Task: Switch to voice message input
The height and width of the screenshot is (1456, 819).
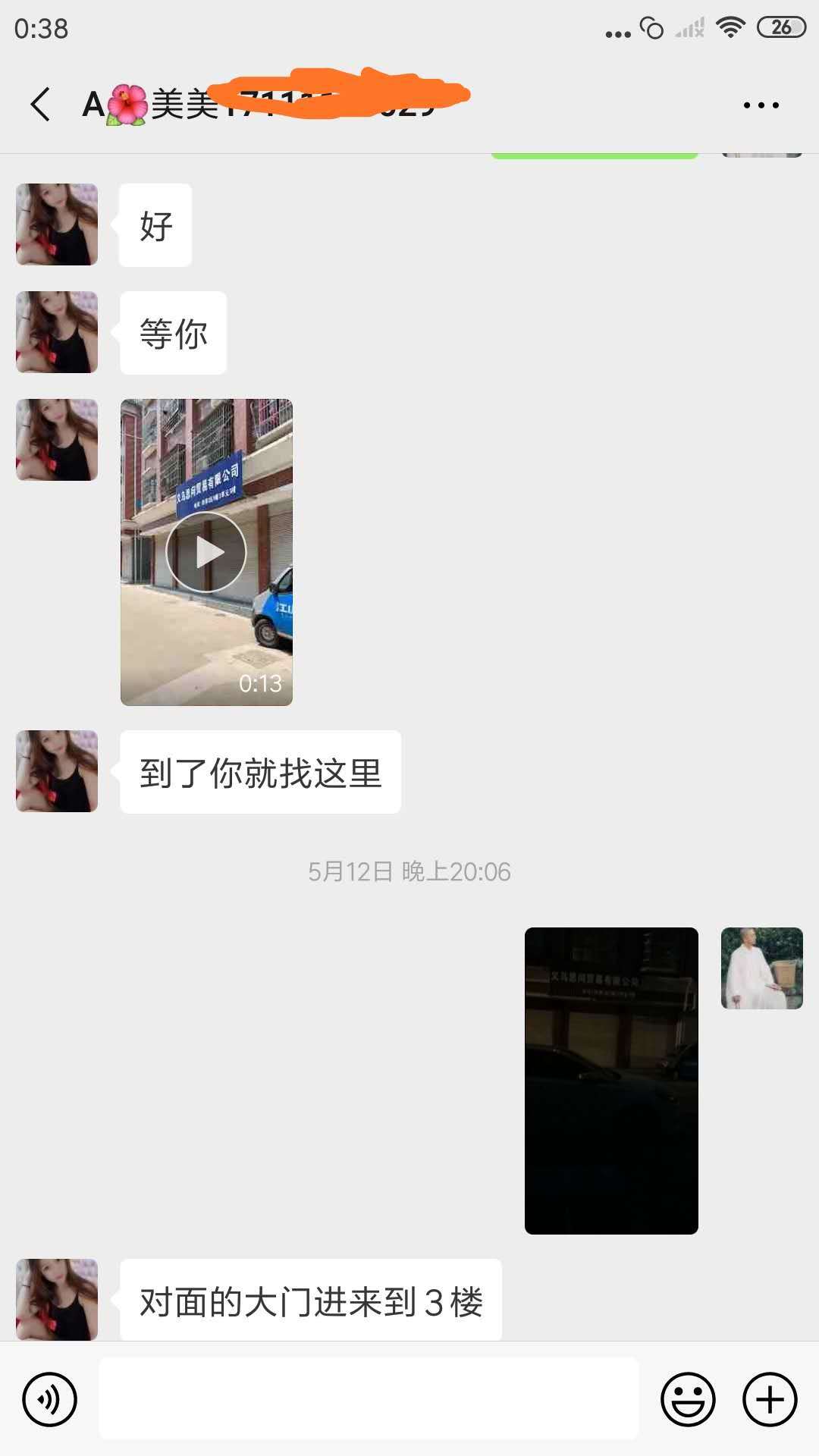Action: tap(50, 1399)
